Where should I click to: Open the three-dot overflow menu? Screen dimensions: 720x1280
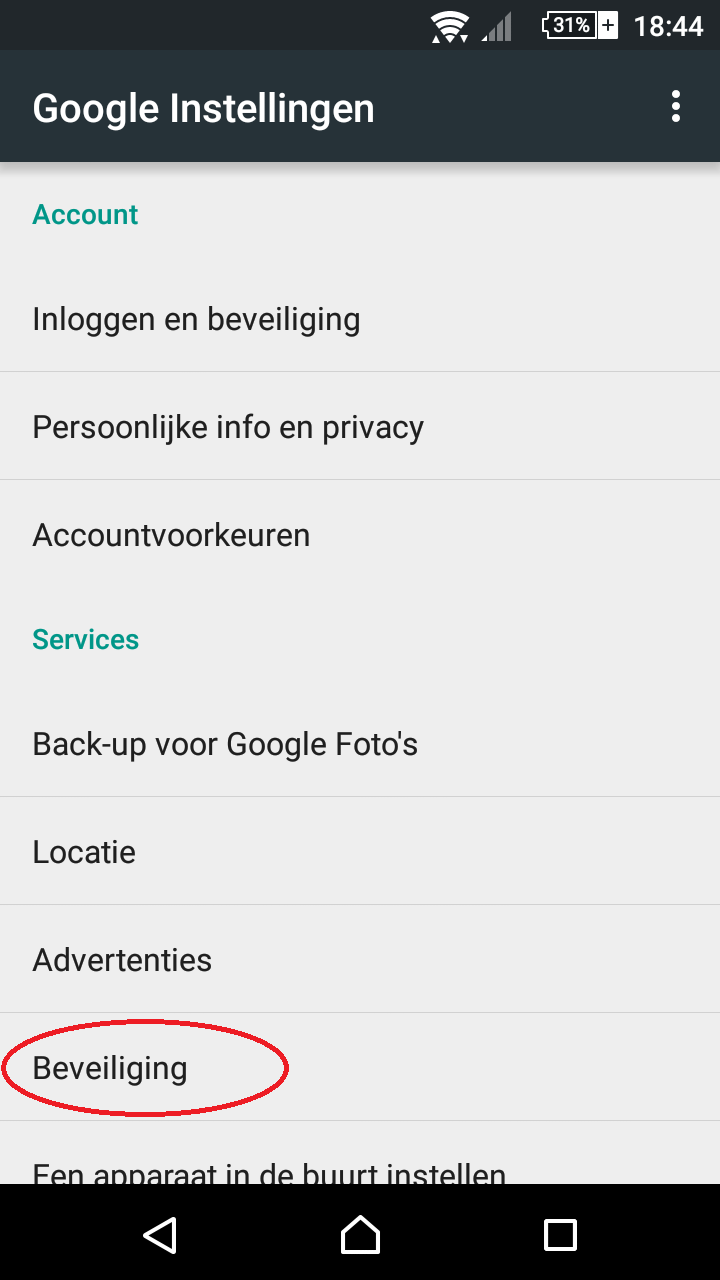[x=676, y=106]
